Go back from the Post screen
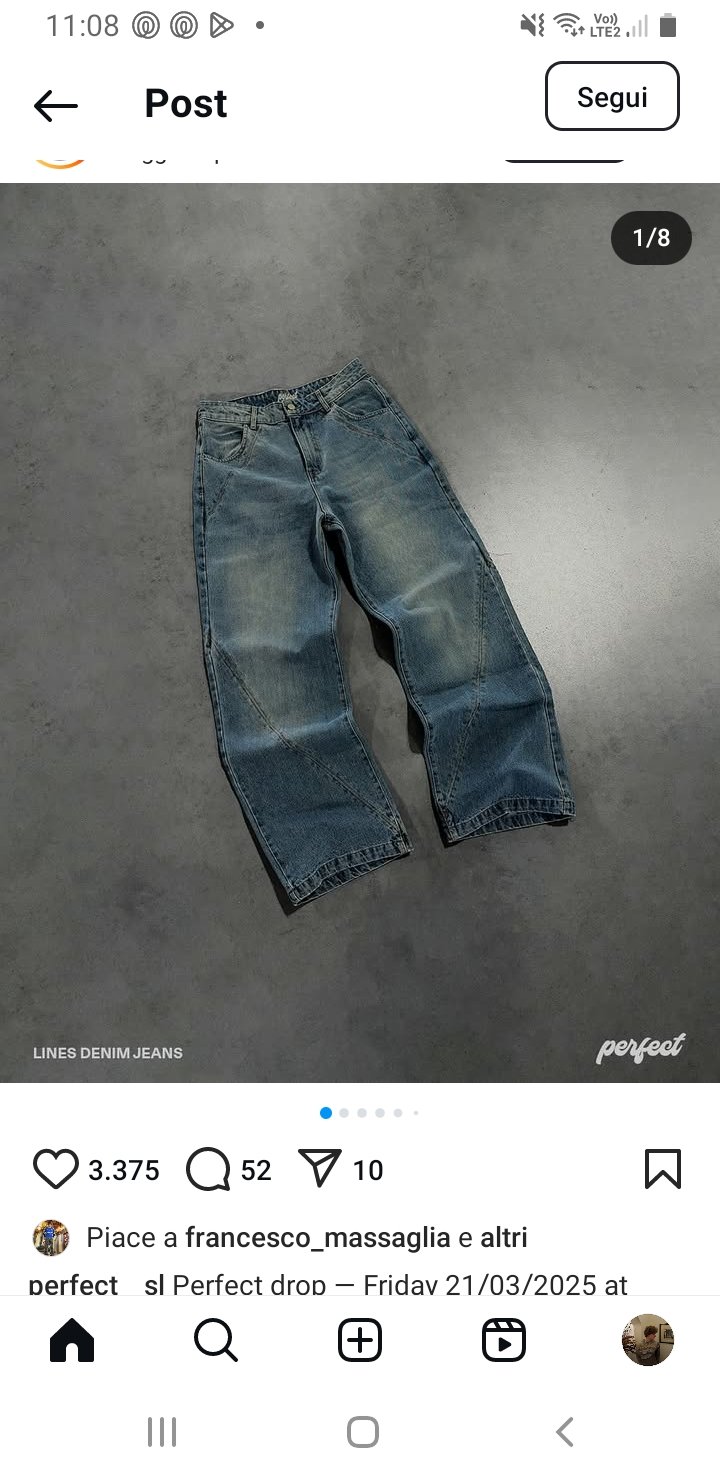This screenshot has height=1480, width=720. click(x=56, y=104)
